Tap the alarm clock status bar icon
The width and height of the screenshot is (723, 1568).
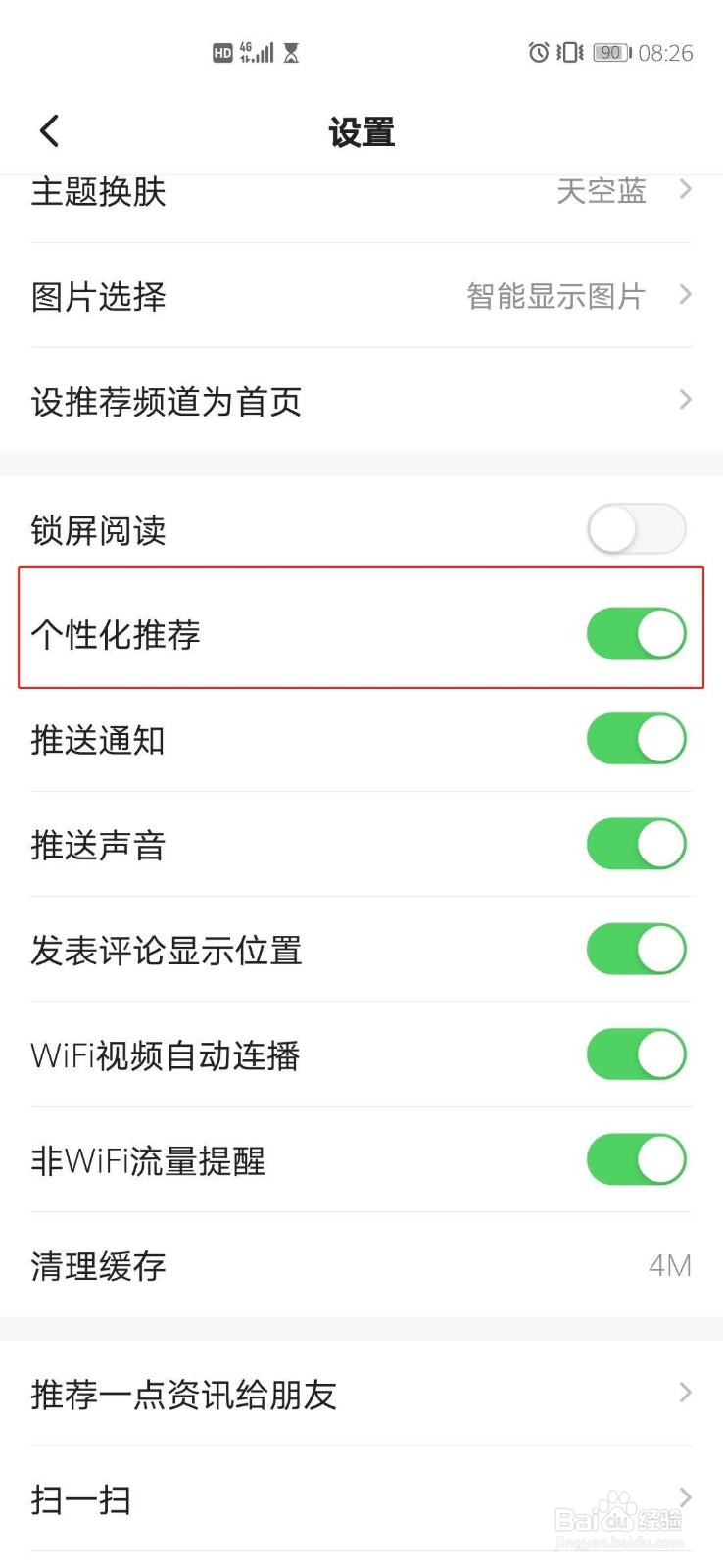click(x=539, y=54)
